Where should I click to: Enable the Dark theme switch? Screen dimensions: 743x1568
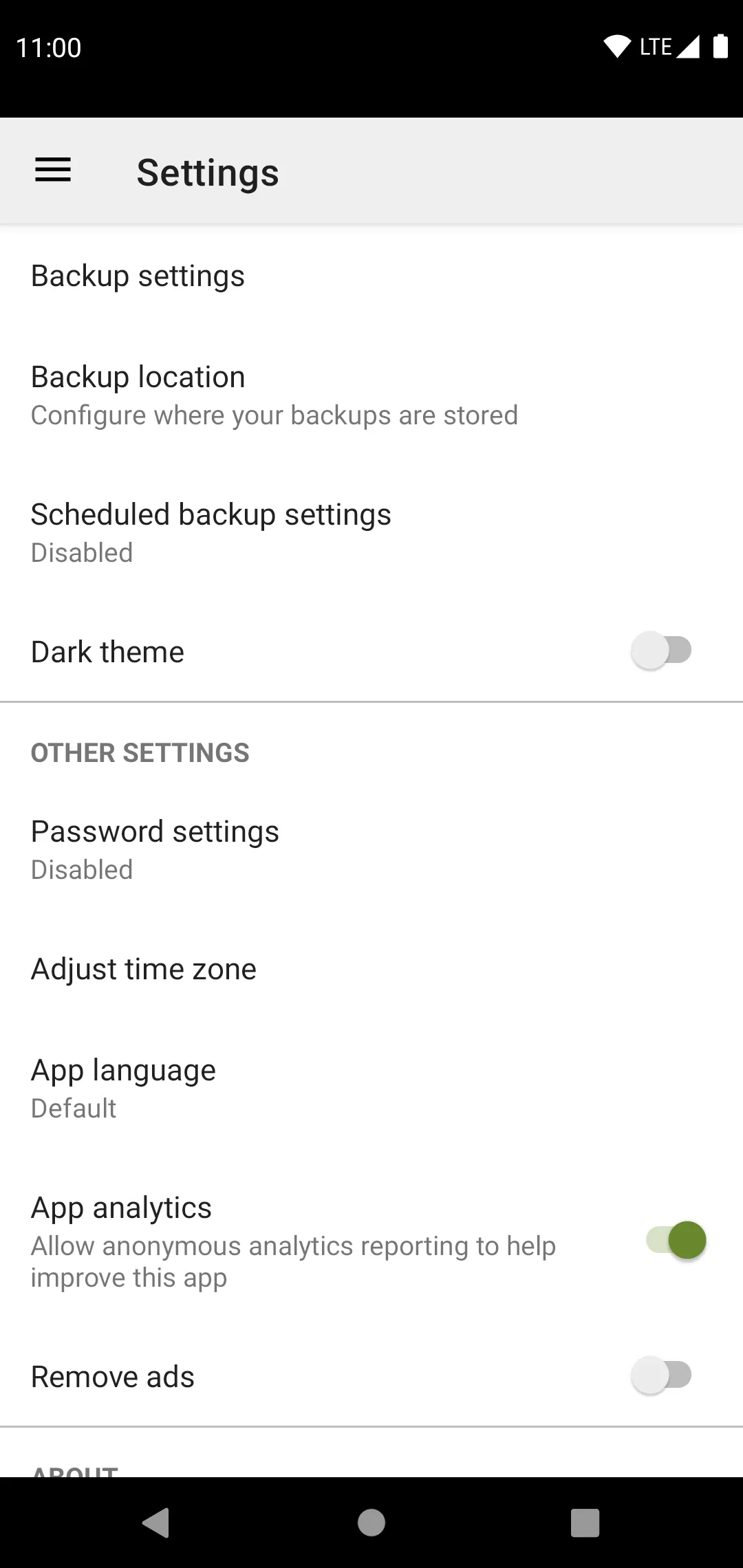coord(662,650)
